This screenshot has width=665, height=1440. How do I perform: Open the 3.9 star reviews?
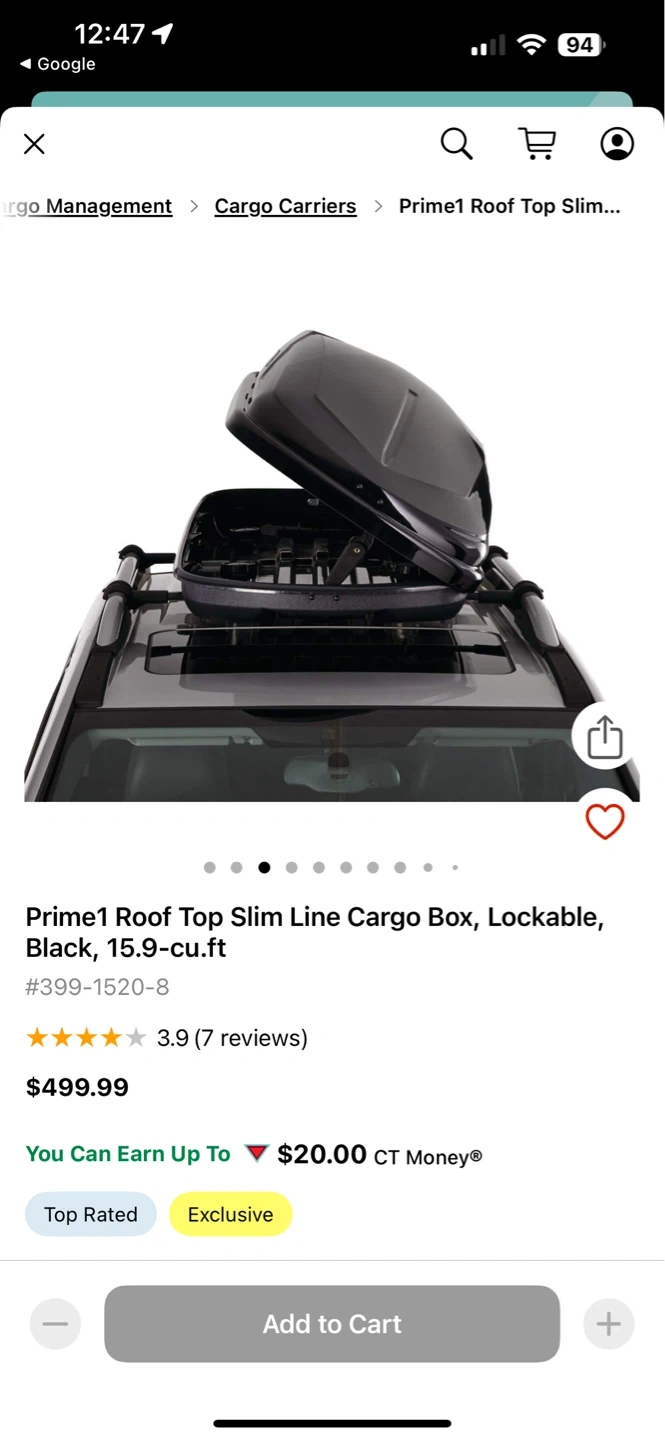(x=166, y=1038)
